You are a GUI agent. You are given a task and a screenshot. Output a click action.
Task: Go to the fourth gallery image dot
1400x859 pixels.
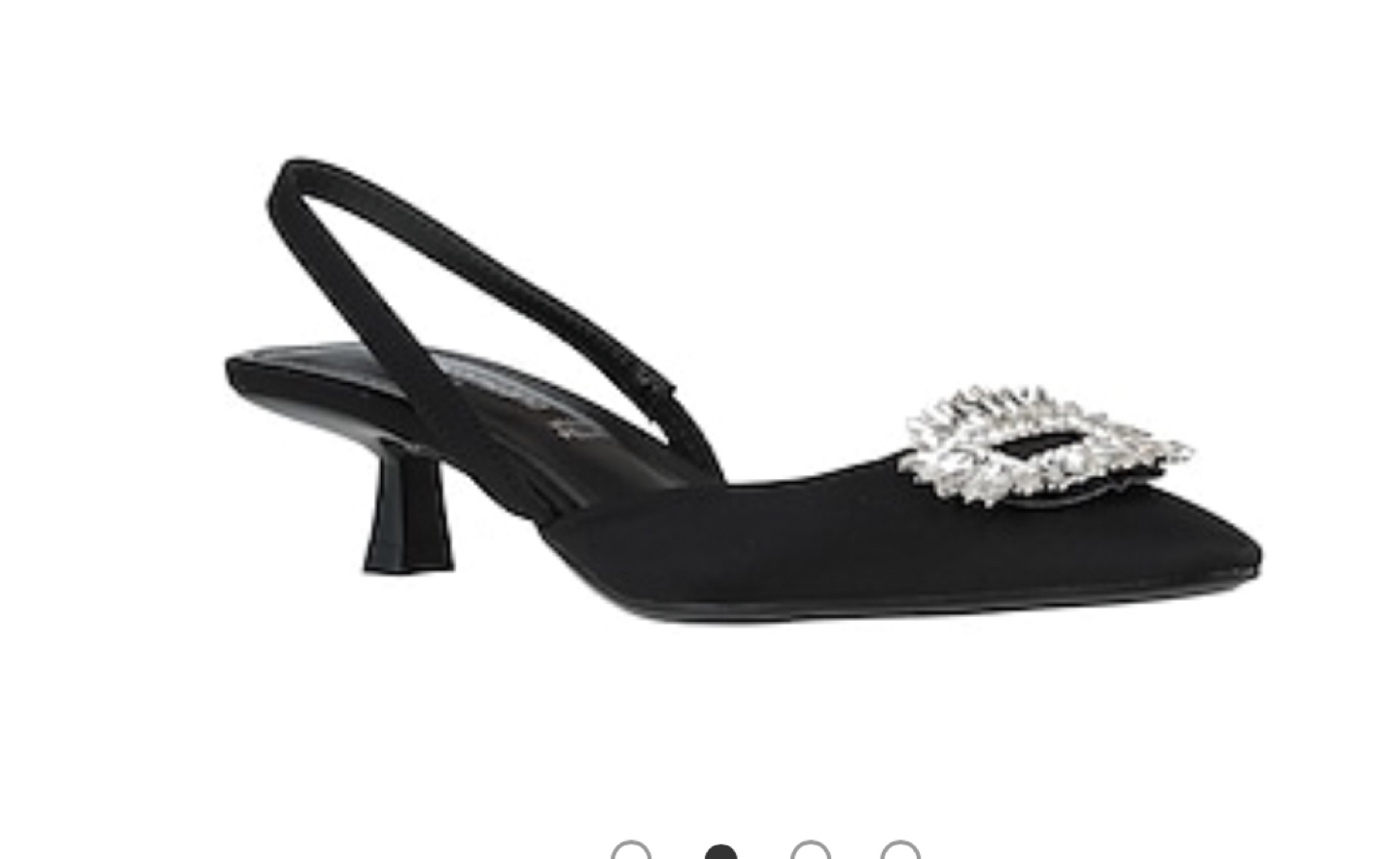pos(900,853)
